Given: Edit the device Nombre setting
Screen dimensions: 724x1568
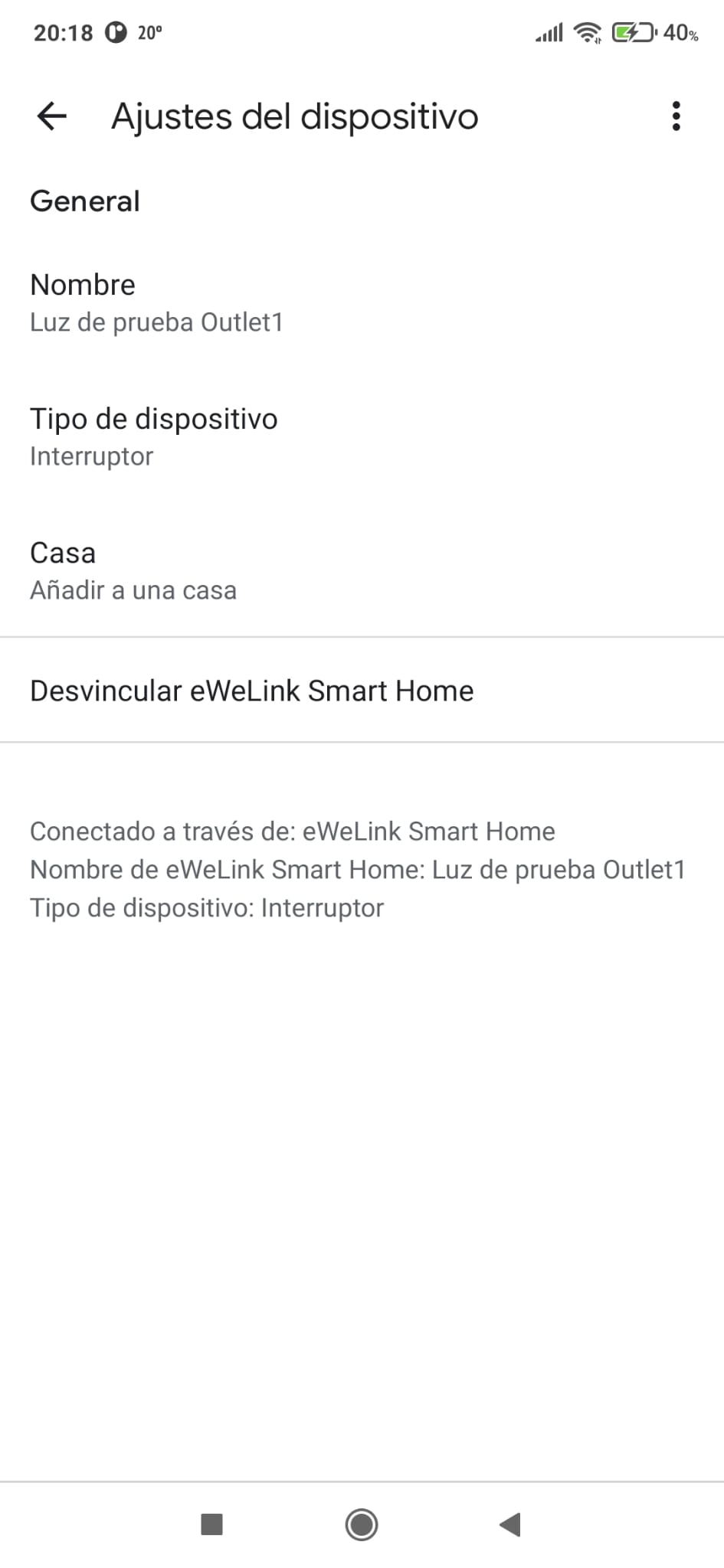Looking at the screenshot, I should click(x=156, y=303).
